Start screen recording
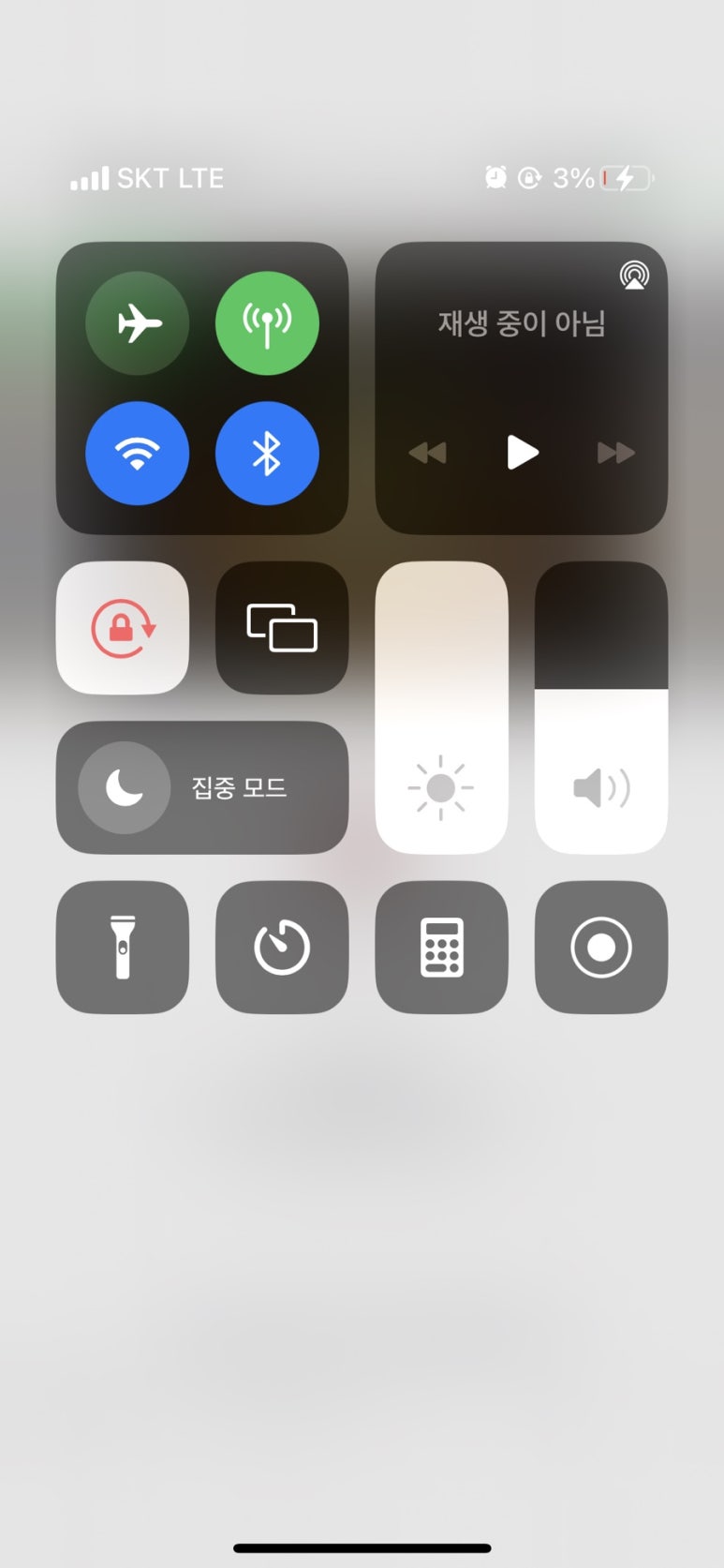 [601, 947]
